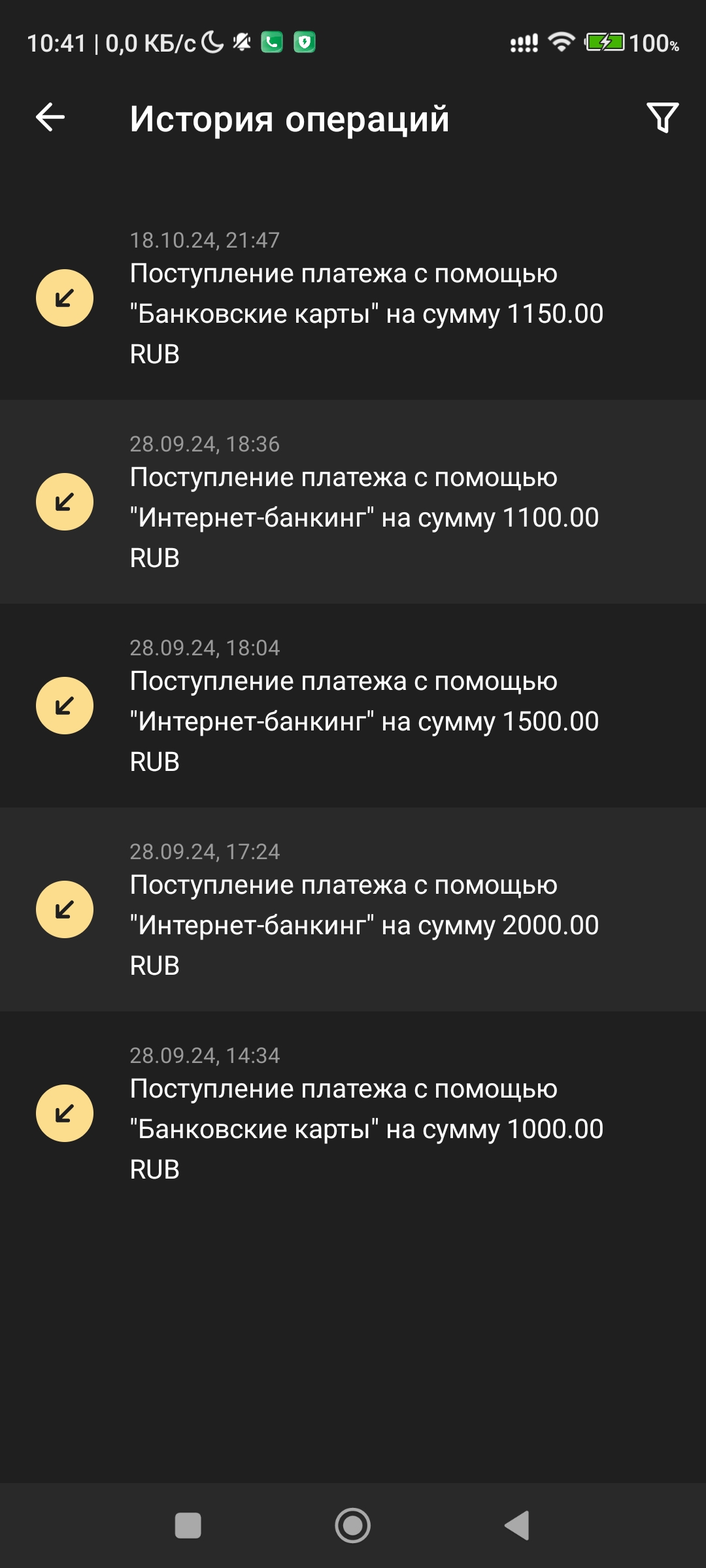The width and height of the screenshot is (706, 1568).
Task: Open recent apps with the square button
Action: 188,1526
